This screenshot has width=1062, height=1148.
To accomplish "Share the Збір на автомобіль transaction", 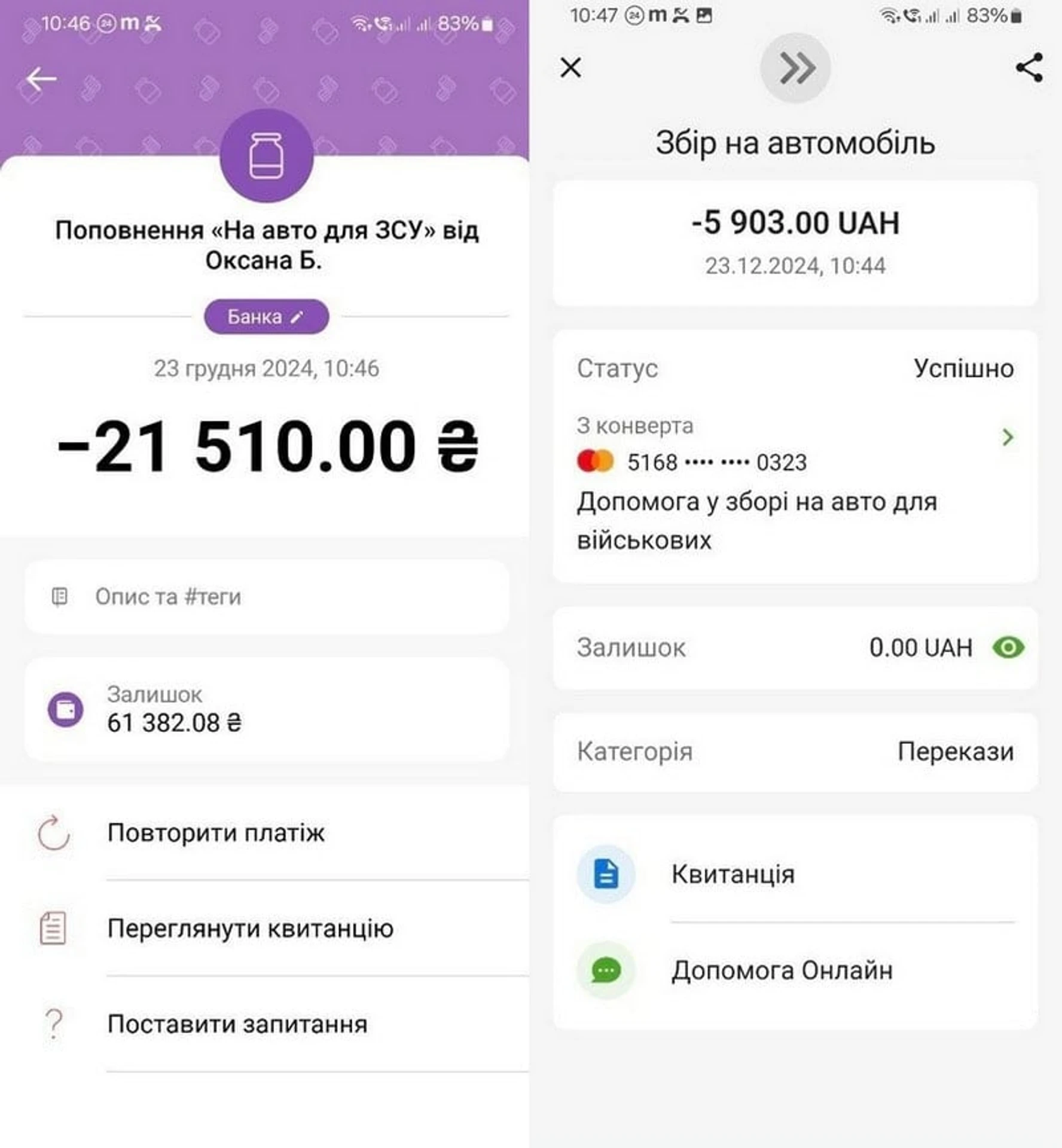I will pos(1029,68).
